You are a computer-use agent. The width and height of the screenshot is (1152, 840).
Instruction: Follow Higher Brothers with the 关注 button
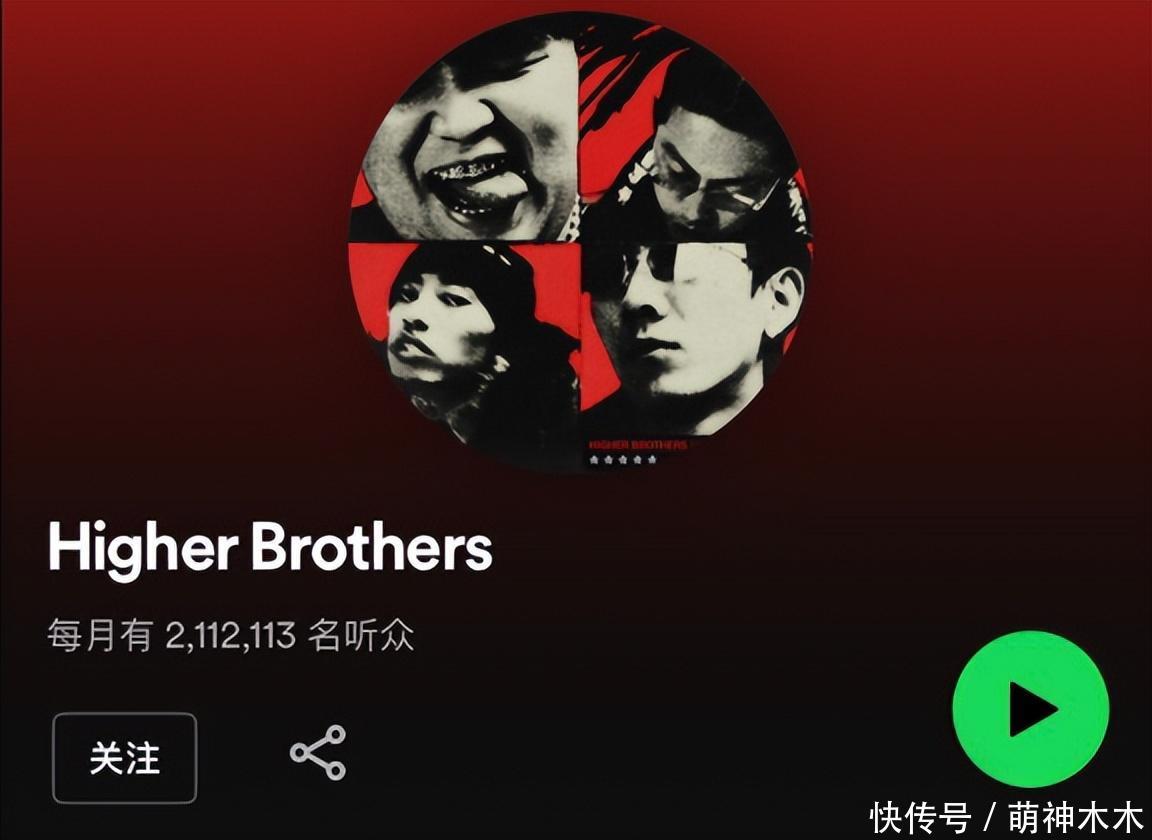(x=125, y=758)
